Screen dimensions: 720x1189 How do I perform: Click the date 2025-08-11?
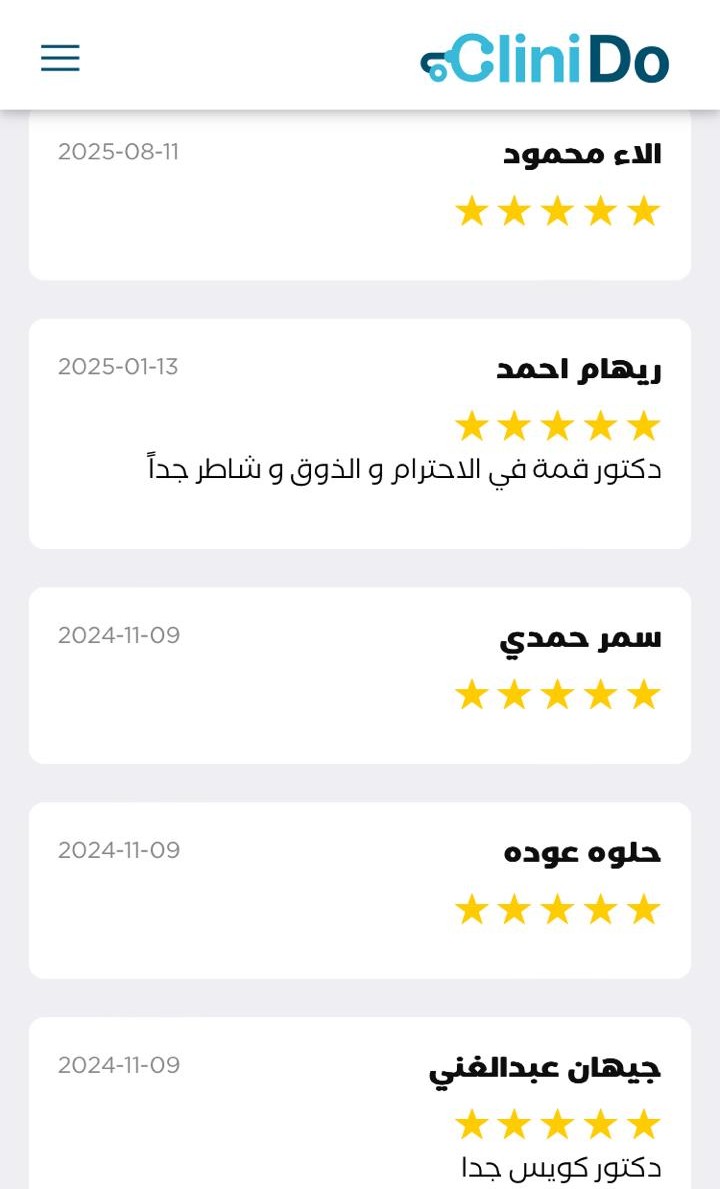(119, 152)
